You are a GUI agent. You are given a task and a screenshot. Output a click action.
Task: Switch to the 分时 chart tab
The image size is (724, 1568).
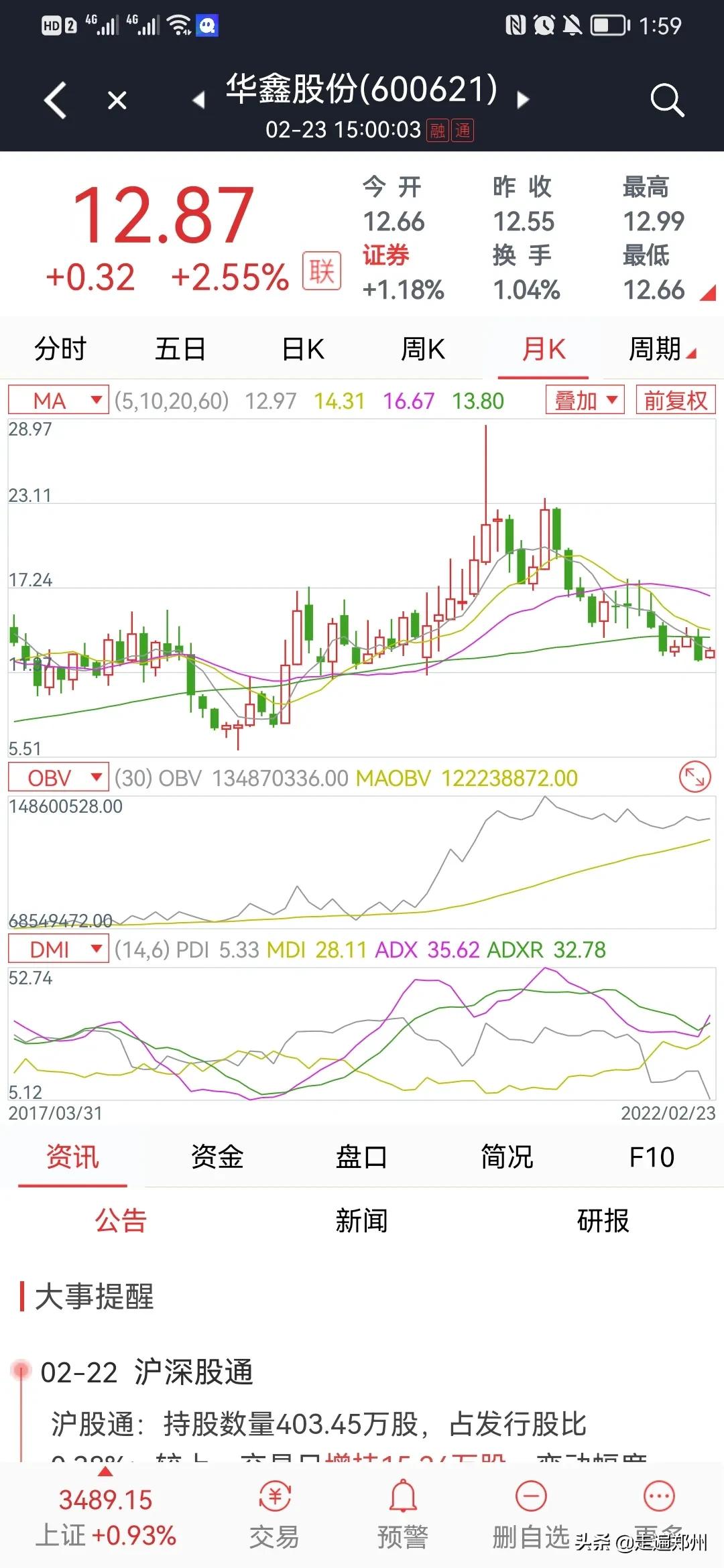point(60,349)
